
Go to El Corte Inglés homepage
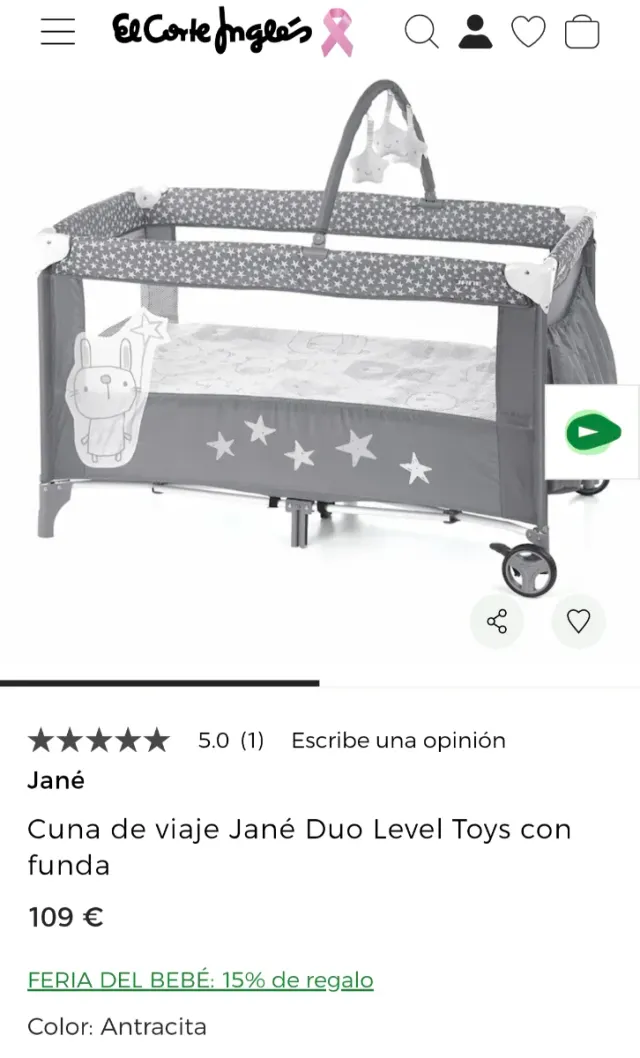(x=212, y=32)
